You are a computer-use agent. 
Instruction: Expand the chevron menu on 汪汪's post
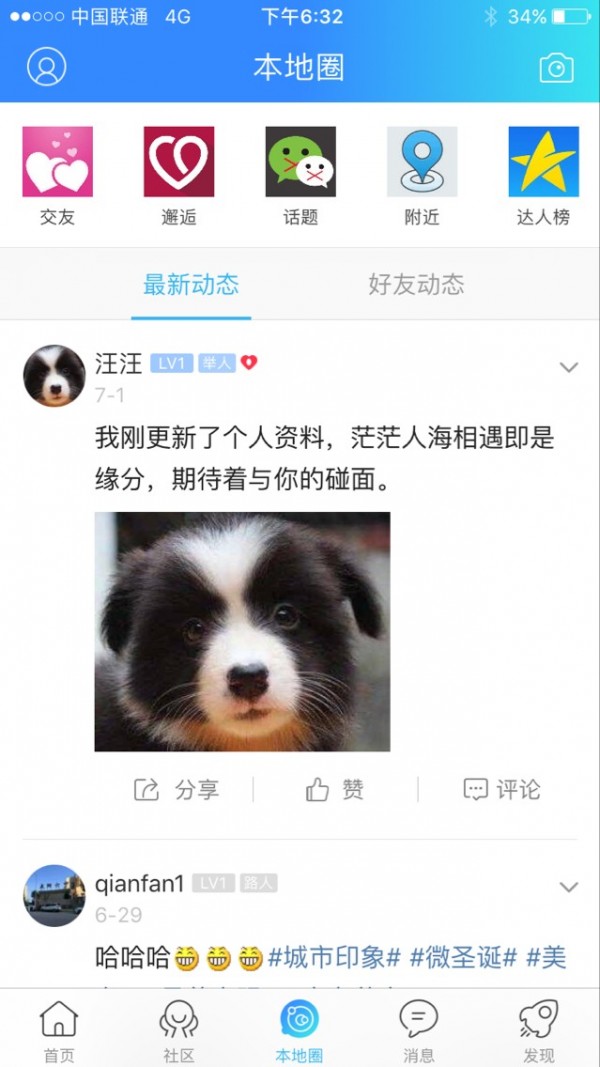point(569,367)
